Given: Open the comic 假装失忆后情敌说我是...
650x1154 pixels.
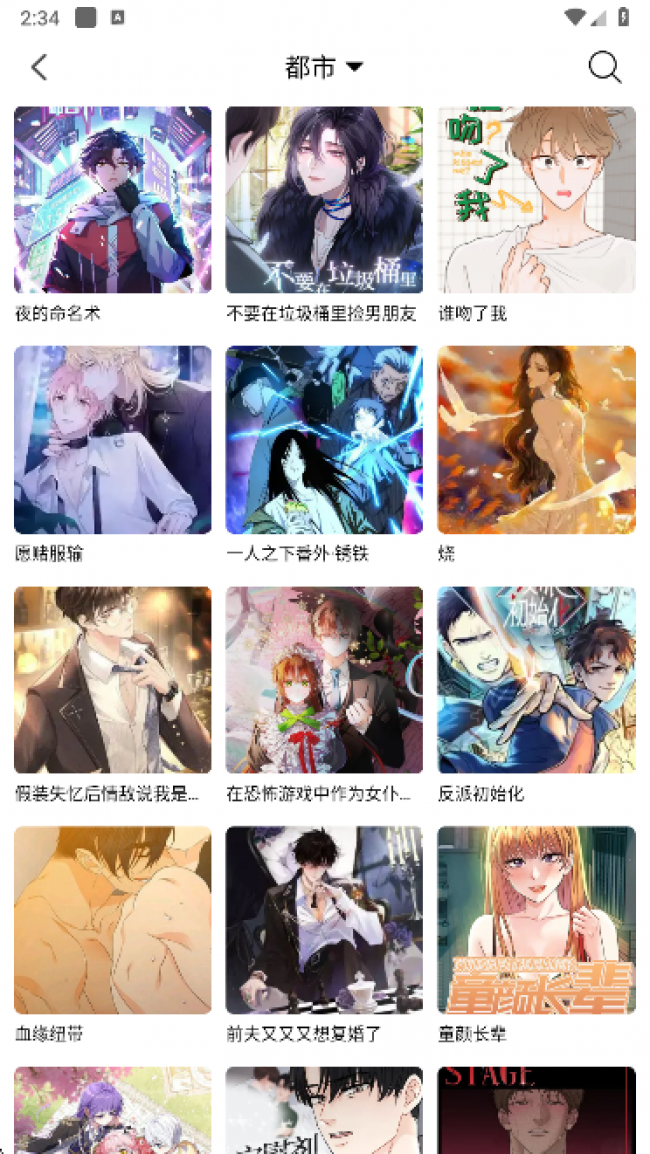Looking at the screenshot, I should click(113, 680).
